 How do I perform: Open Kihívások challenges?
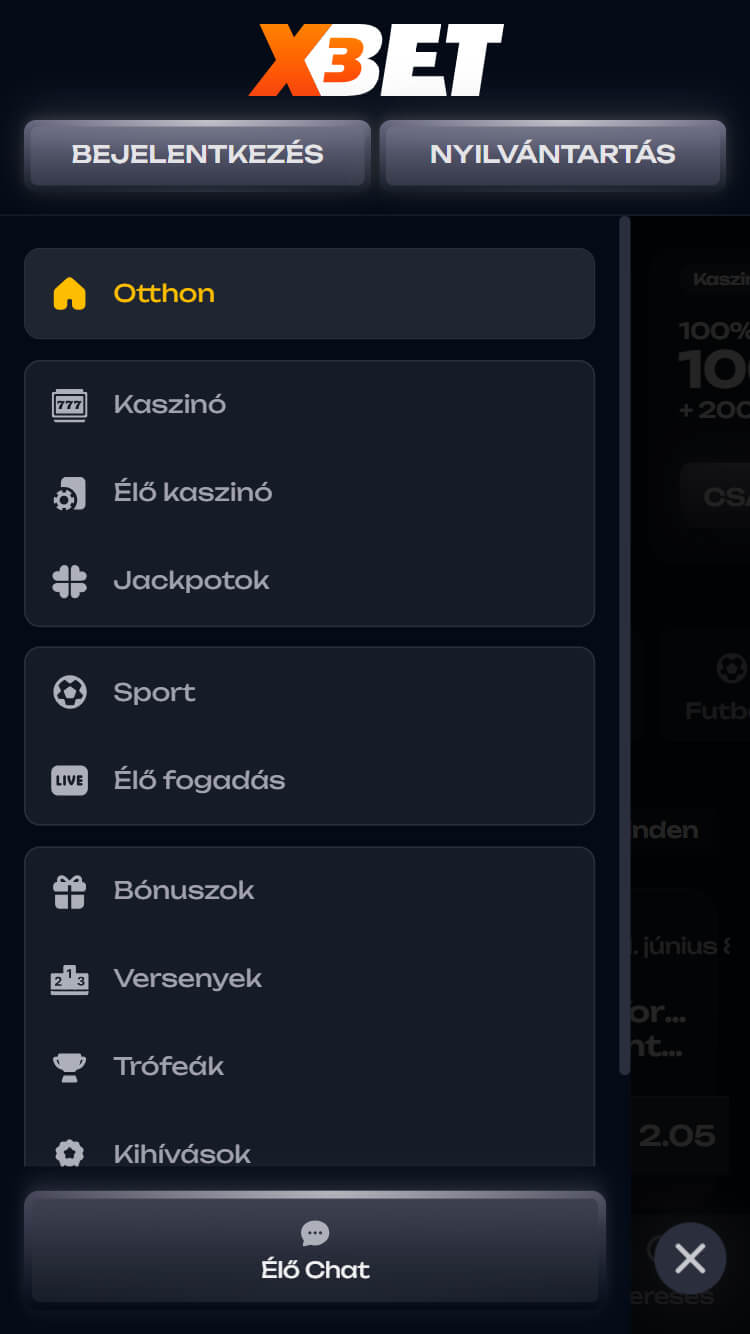click(309, 1150)
